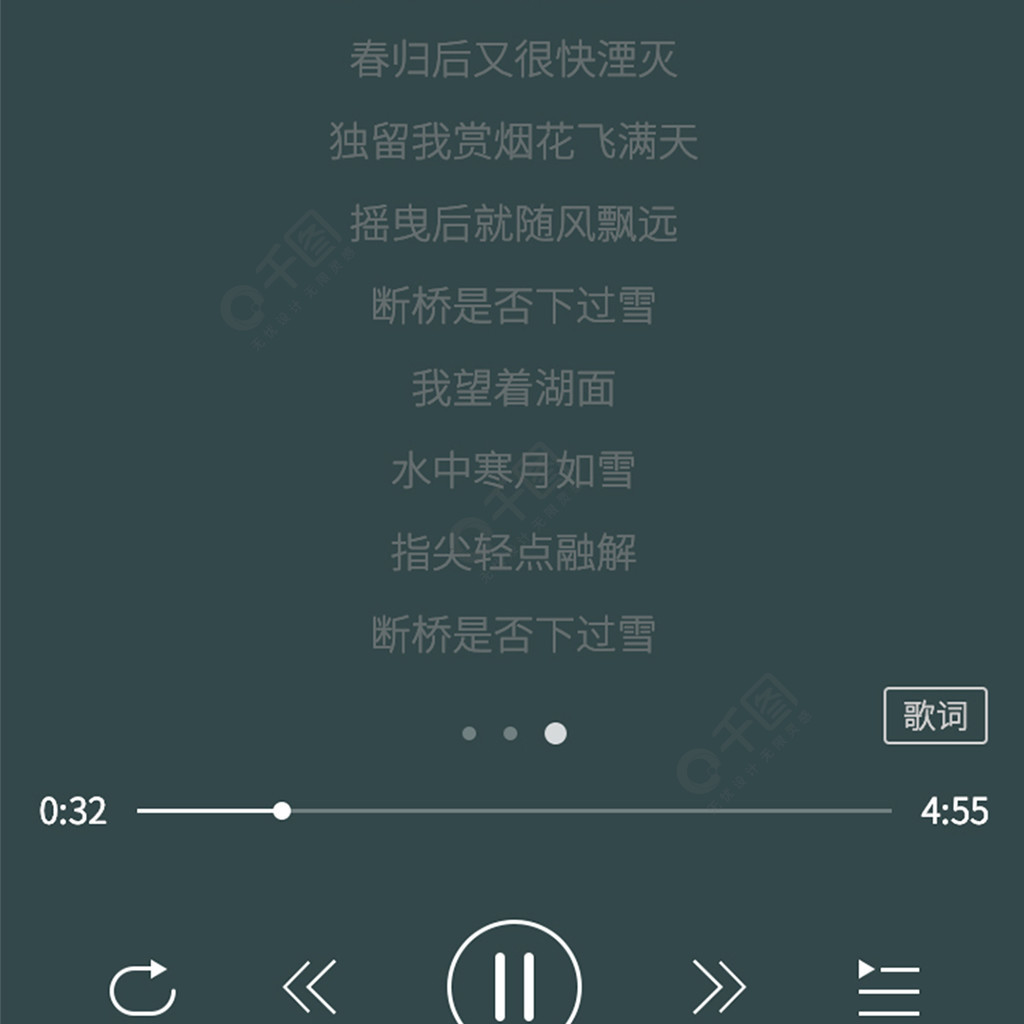The image size is (1024, 1024).
Task: Tap the 歌词 lyrics button
Action: tap(935, 716)
